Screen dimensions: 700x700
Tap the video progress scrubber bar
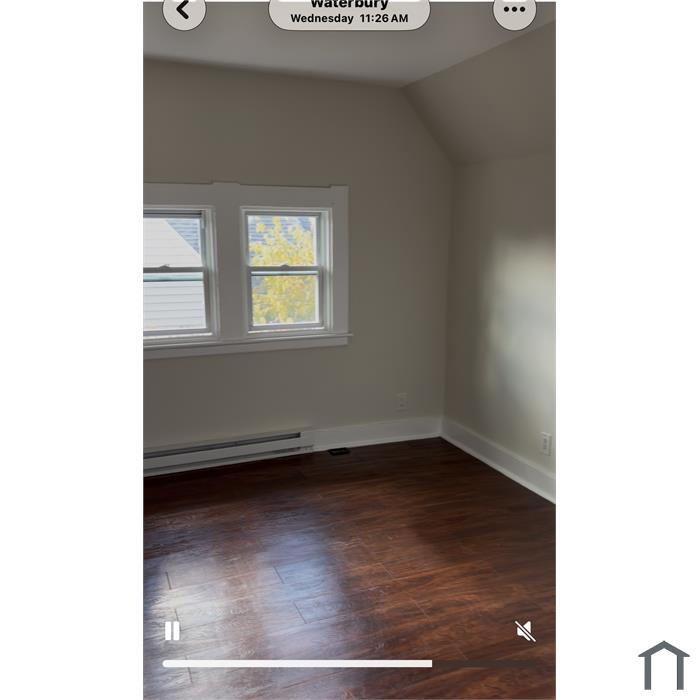coord(348,663)
